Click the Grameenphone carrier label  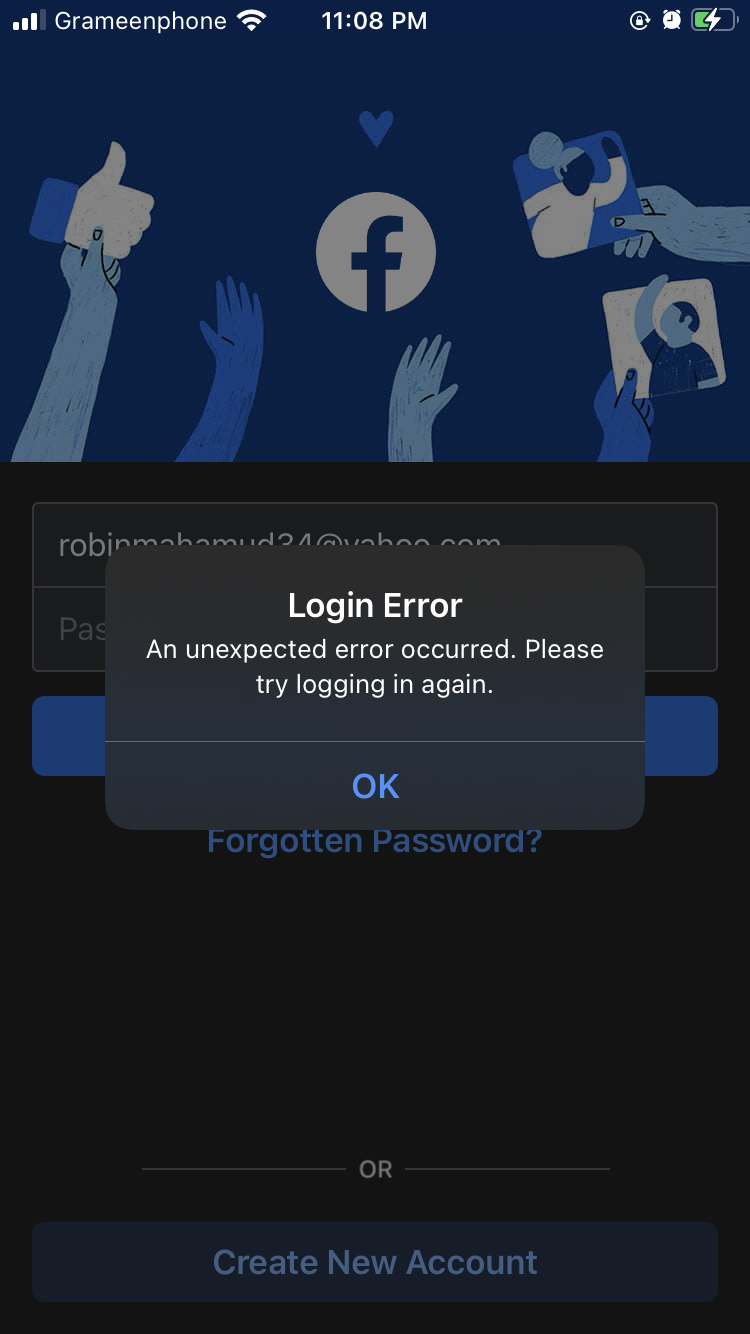click(x=138, y=19)
